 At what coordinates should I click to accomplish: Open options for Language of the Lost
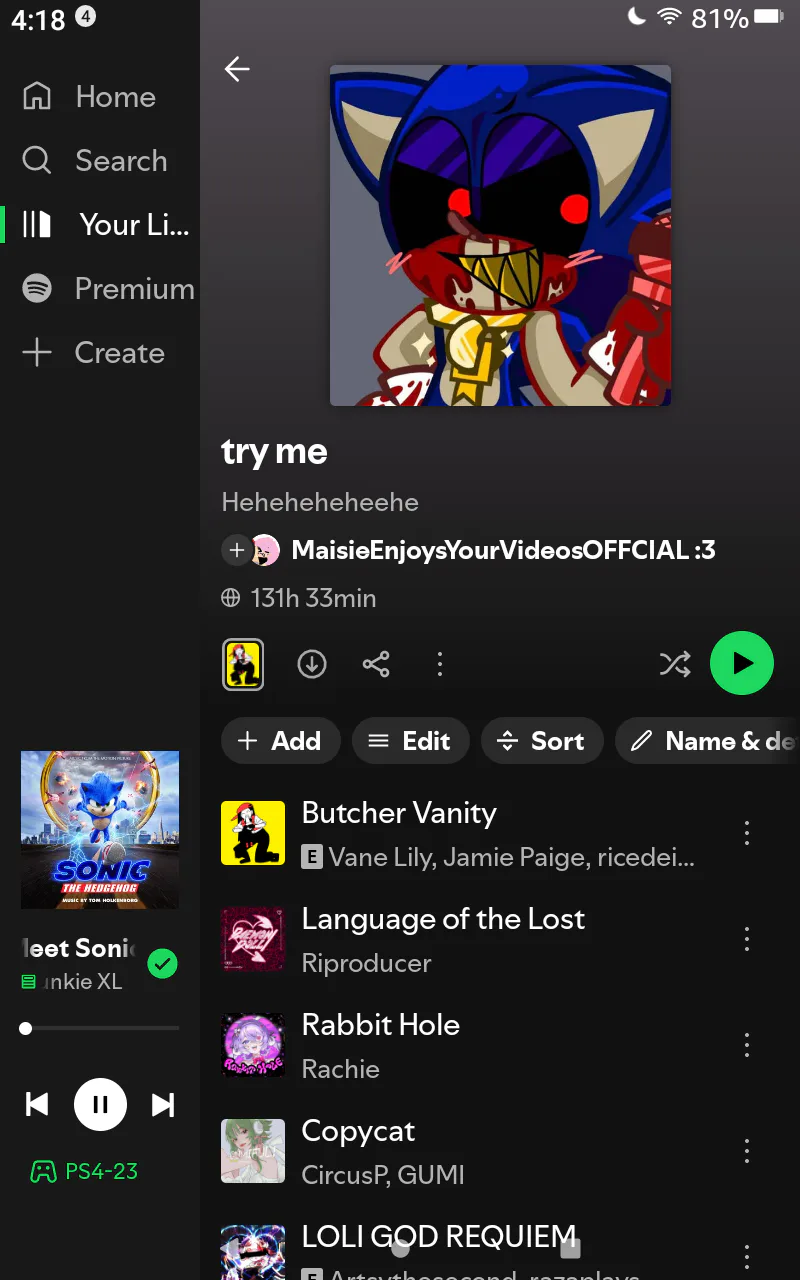(746, 939)
